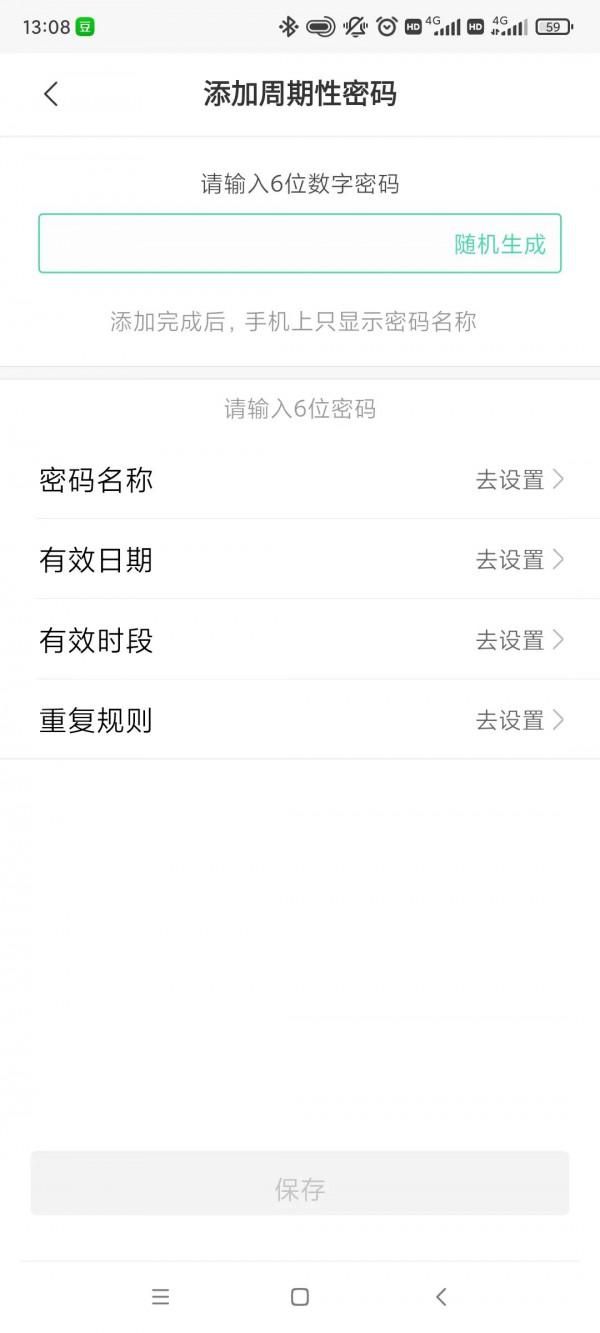This screenshot has height=1333, width=600.
Task: Go to the system home screen
Action: coord(300,1297)
